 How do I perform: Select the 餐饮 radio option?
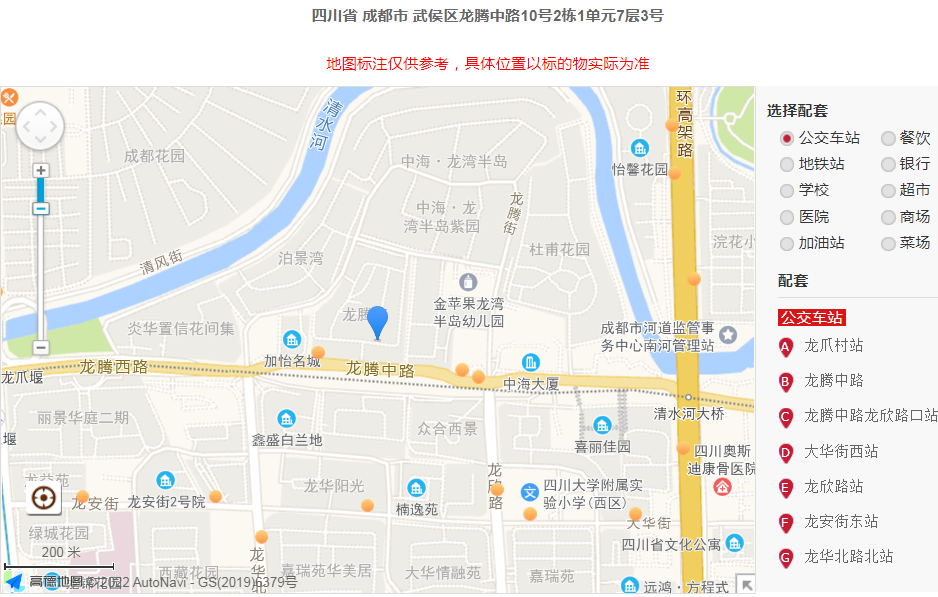(x=888, y=138)
